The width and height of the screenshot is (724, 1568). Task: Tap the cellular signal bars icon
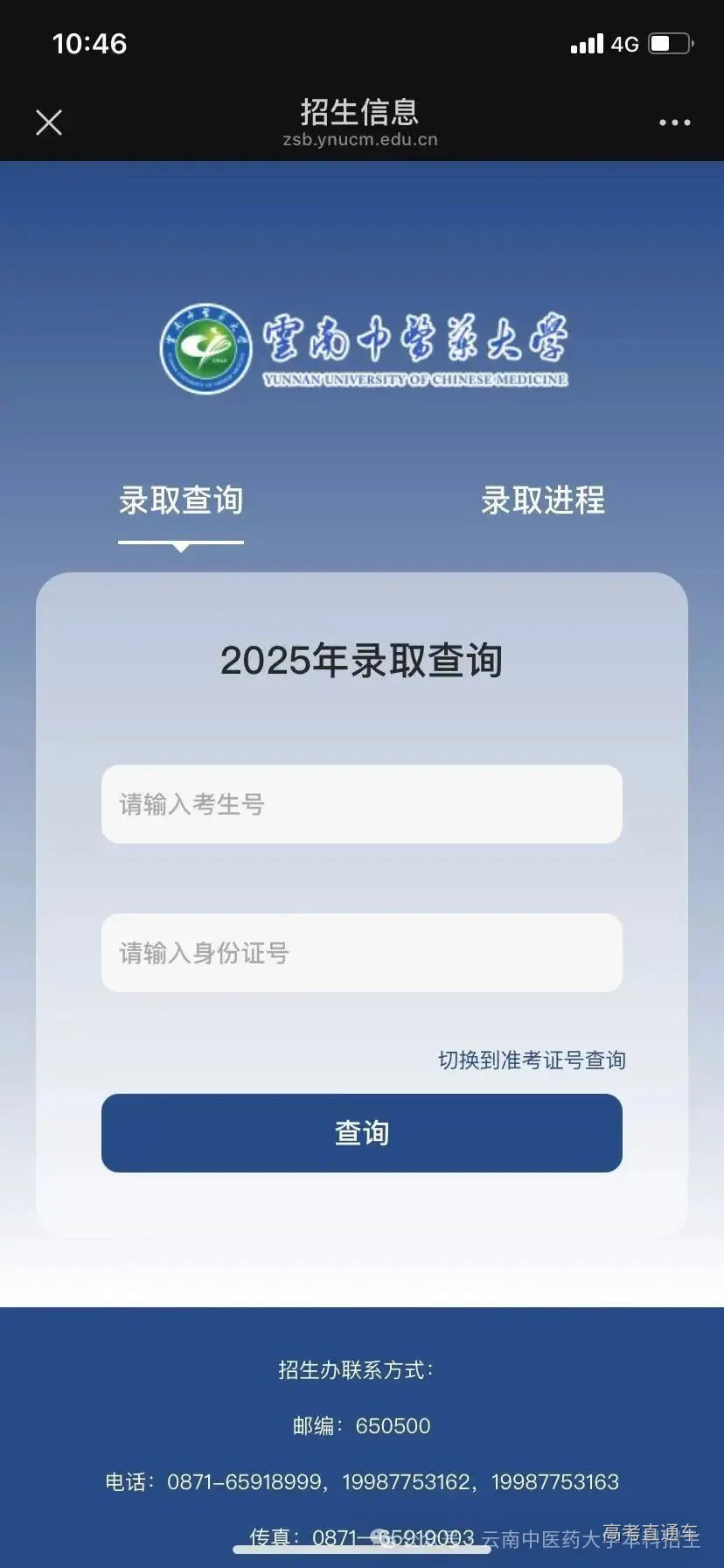coord(588,43)
